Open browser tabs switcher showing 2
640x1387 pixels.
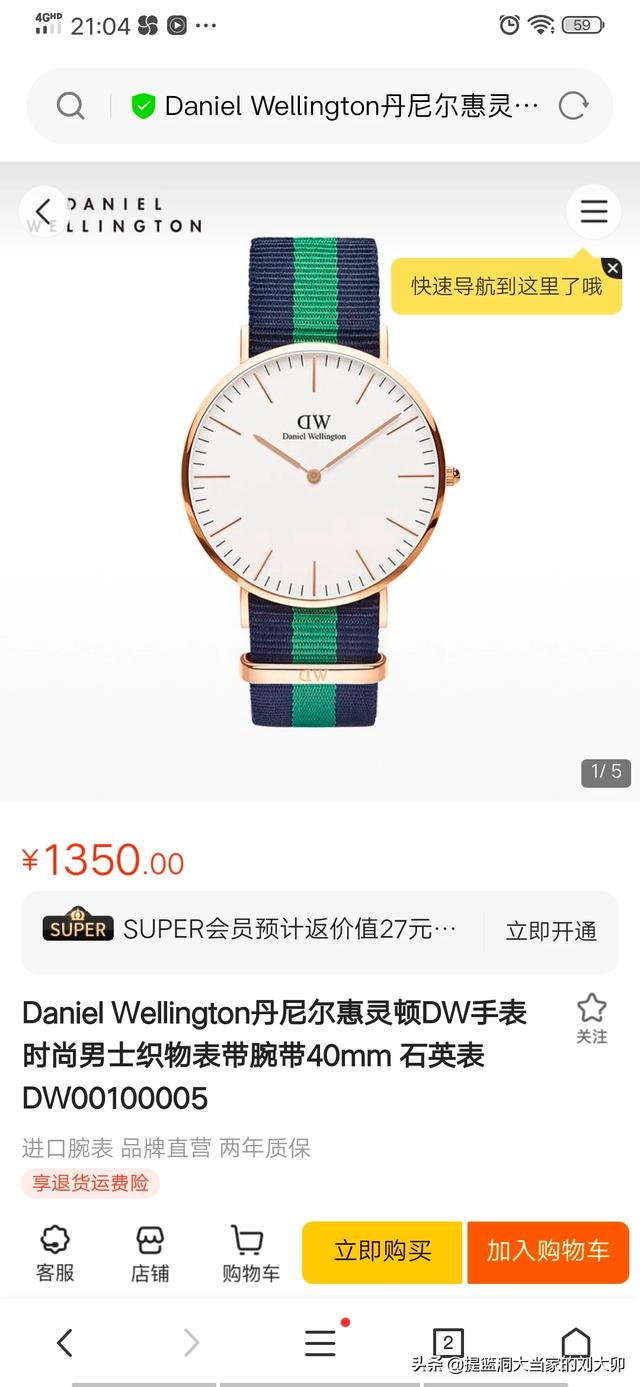point(448,1342)
